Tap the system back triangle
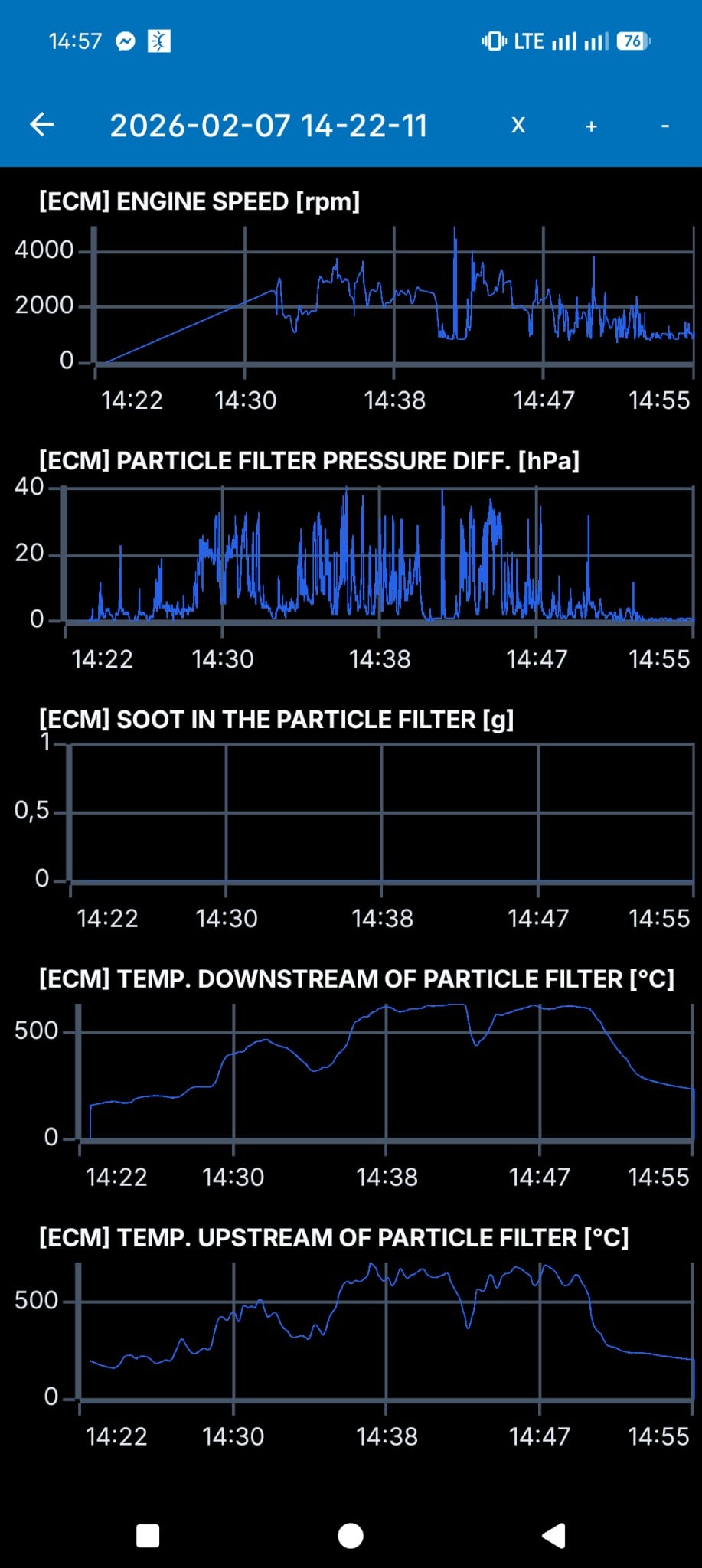 tap(553, 1535)
